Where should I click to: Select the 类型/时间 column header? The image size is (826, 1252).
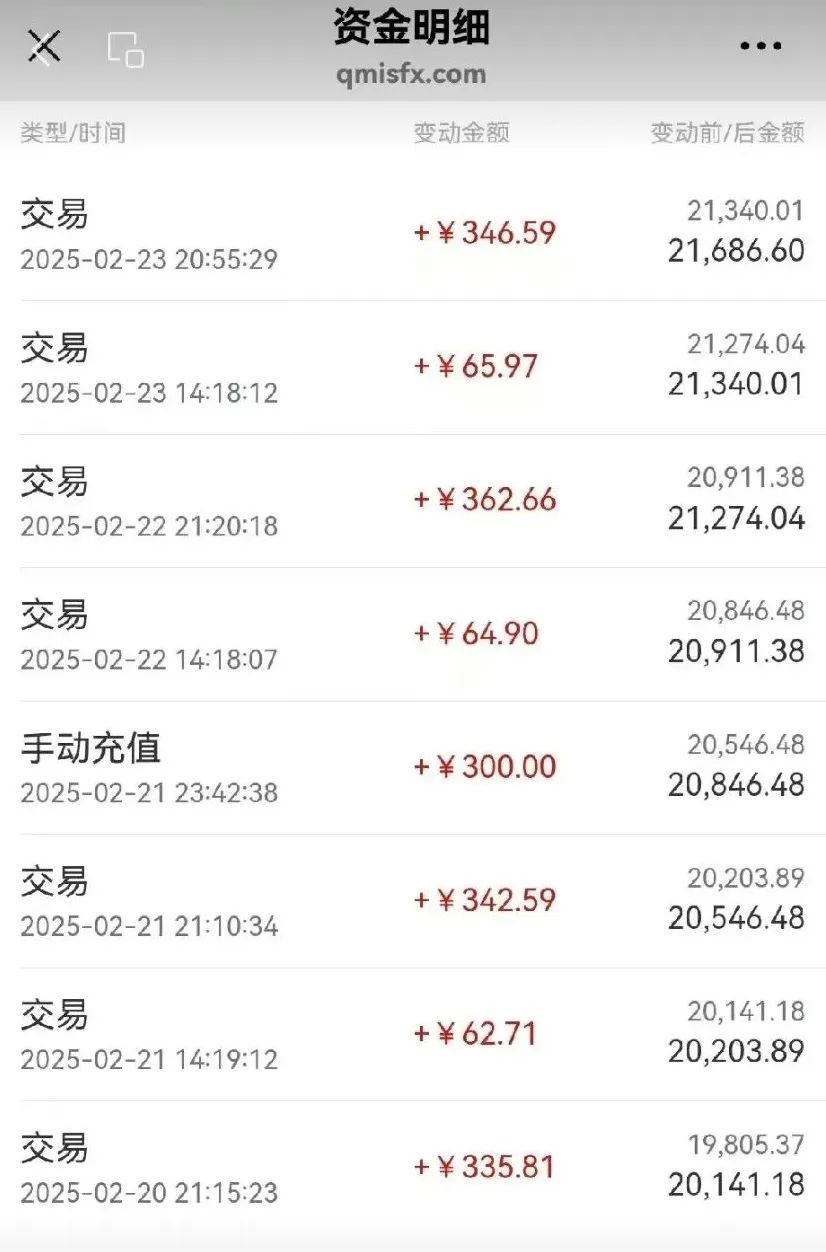(x=67, y=131)
